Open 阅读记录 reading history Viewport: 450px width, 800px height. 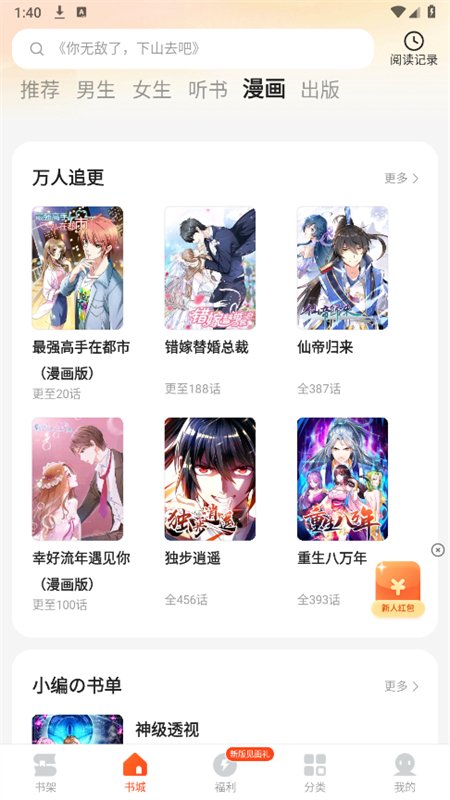tap(414, 49)
